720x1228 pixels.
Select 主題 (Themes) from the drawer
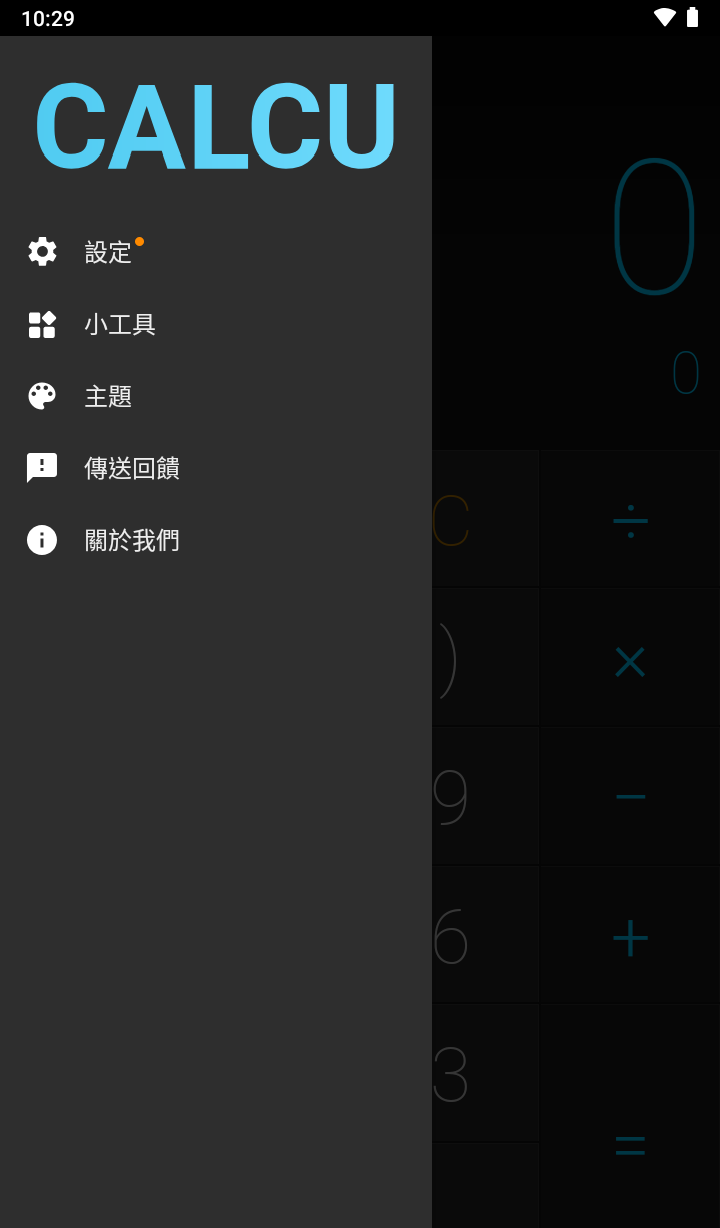(x=108, y=396)
